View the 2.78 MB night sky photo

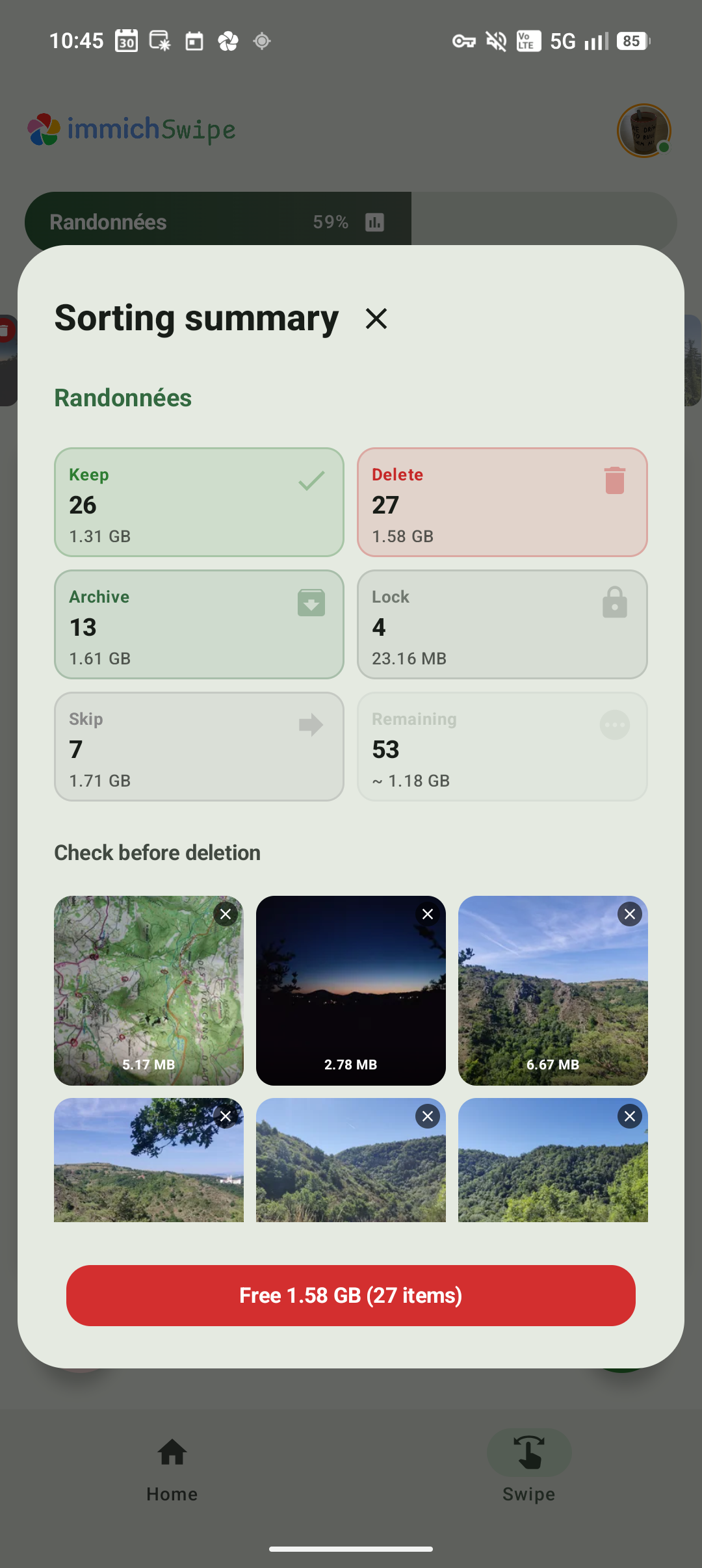(351, 991)
